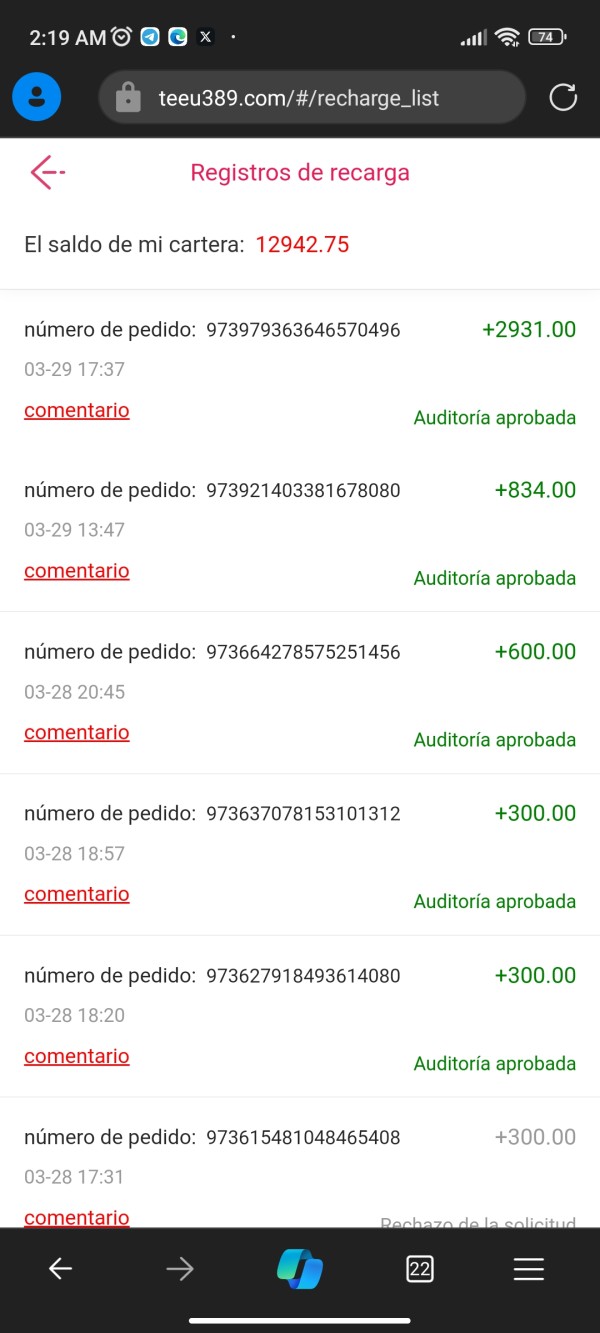Tap the teeu389.com address bar
The height and width of the screenshot is (1333, 600).
click(311, 98)
